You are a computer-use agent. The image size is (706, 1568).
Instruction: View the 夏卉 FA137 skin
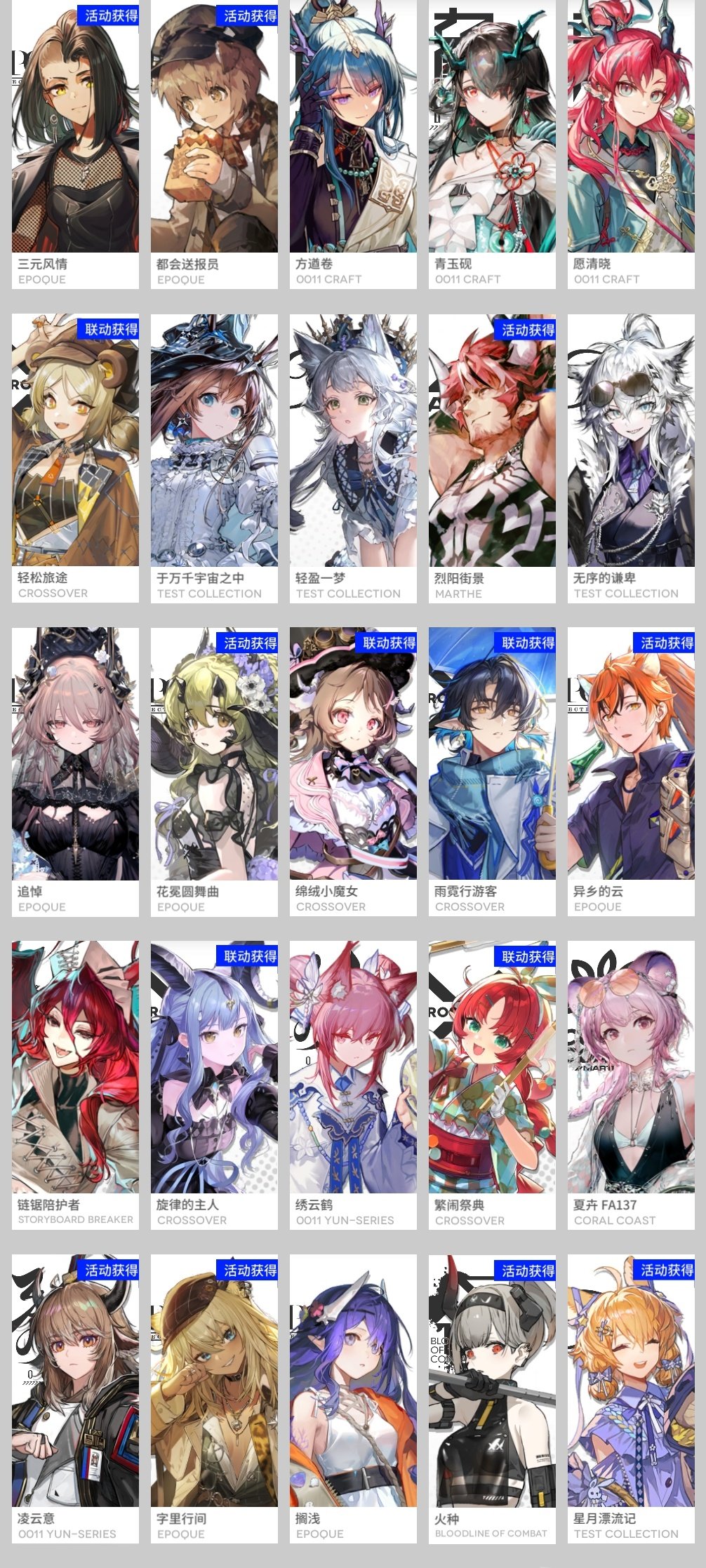(631, 1085)
